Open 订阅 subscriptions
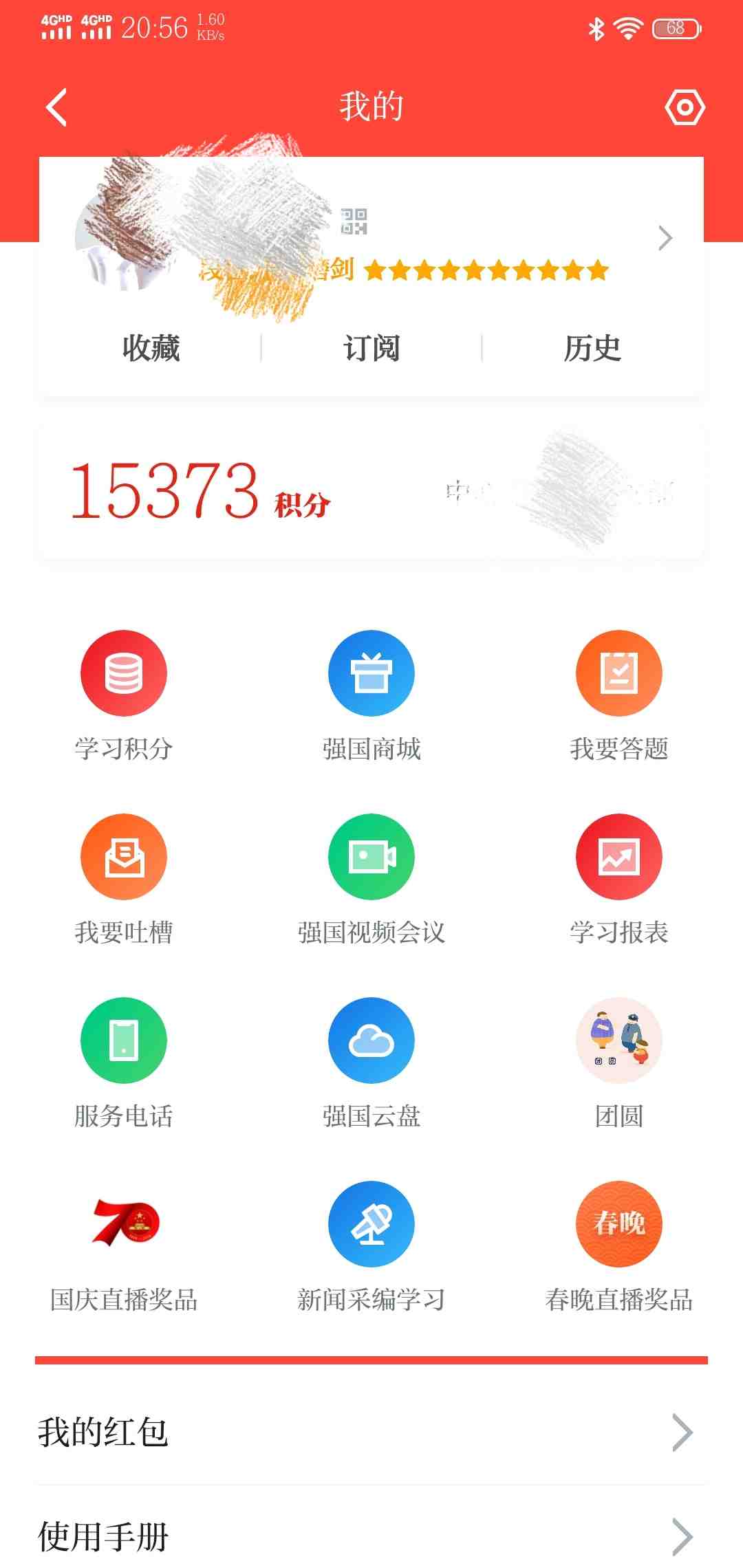Image resolution: width=743 pixels, height=1568 pixels. pos(371,348)
